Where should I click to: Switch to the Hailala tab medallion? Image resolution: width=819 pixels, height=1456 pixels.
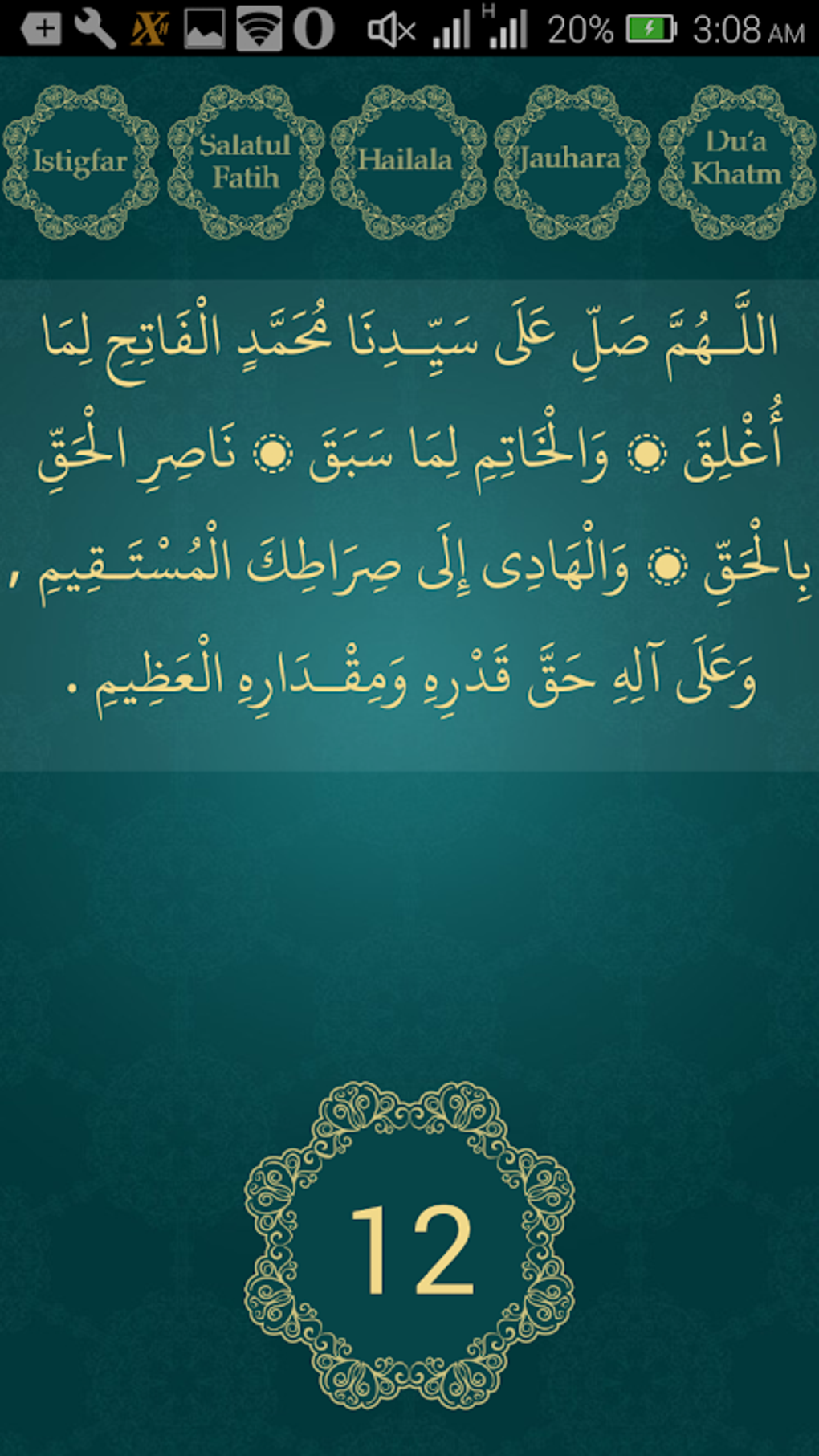tap(409, 159)
